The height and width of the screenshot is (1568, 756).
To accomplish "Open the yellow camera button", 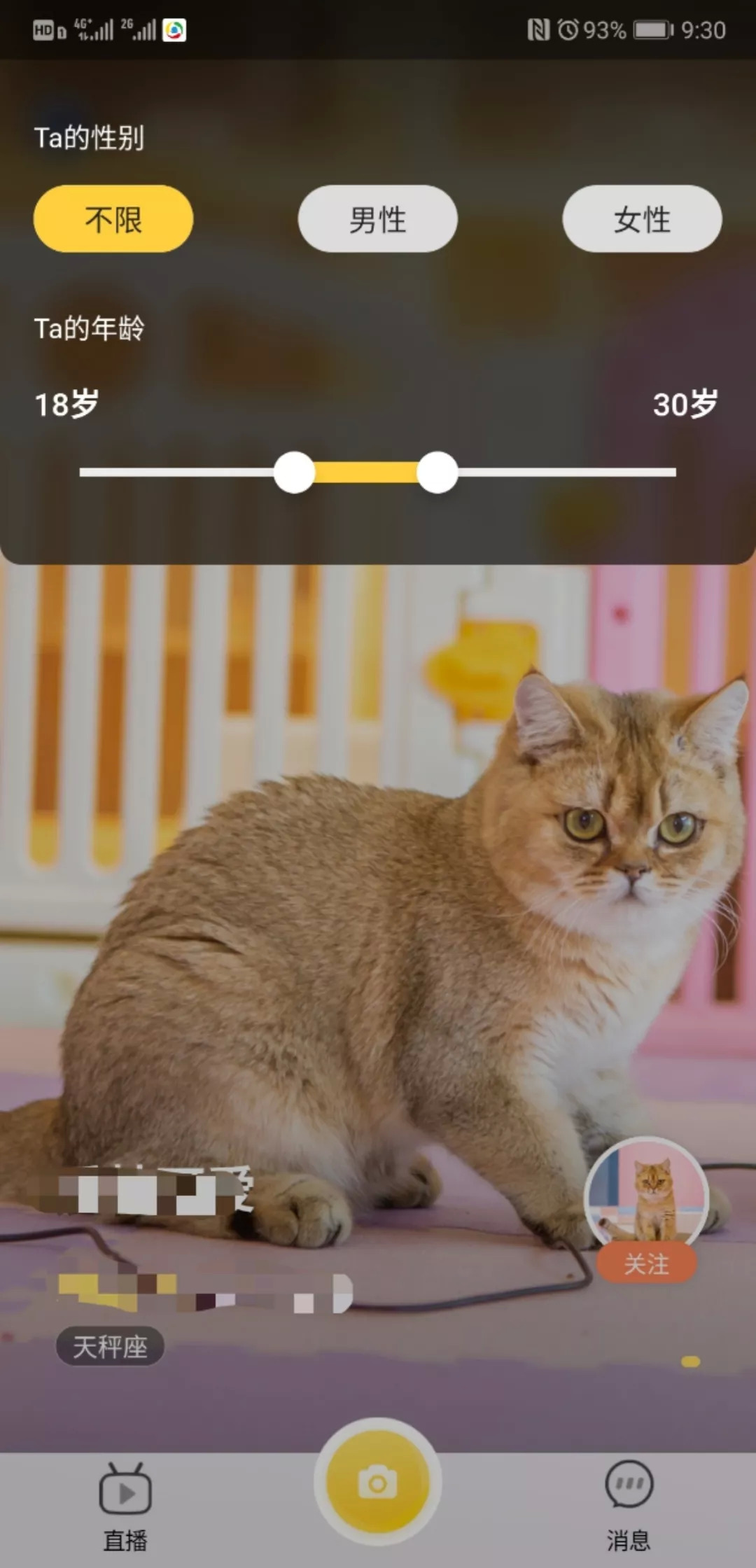I will point(377,1483).
